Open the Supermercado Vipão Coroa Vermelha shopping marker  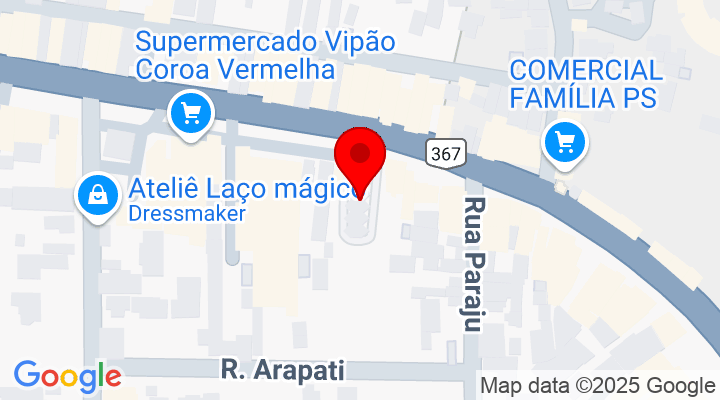click(x=190, y=112)
